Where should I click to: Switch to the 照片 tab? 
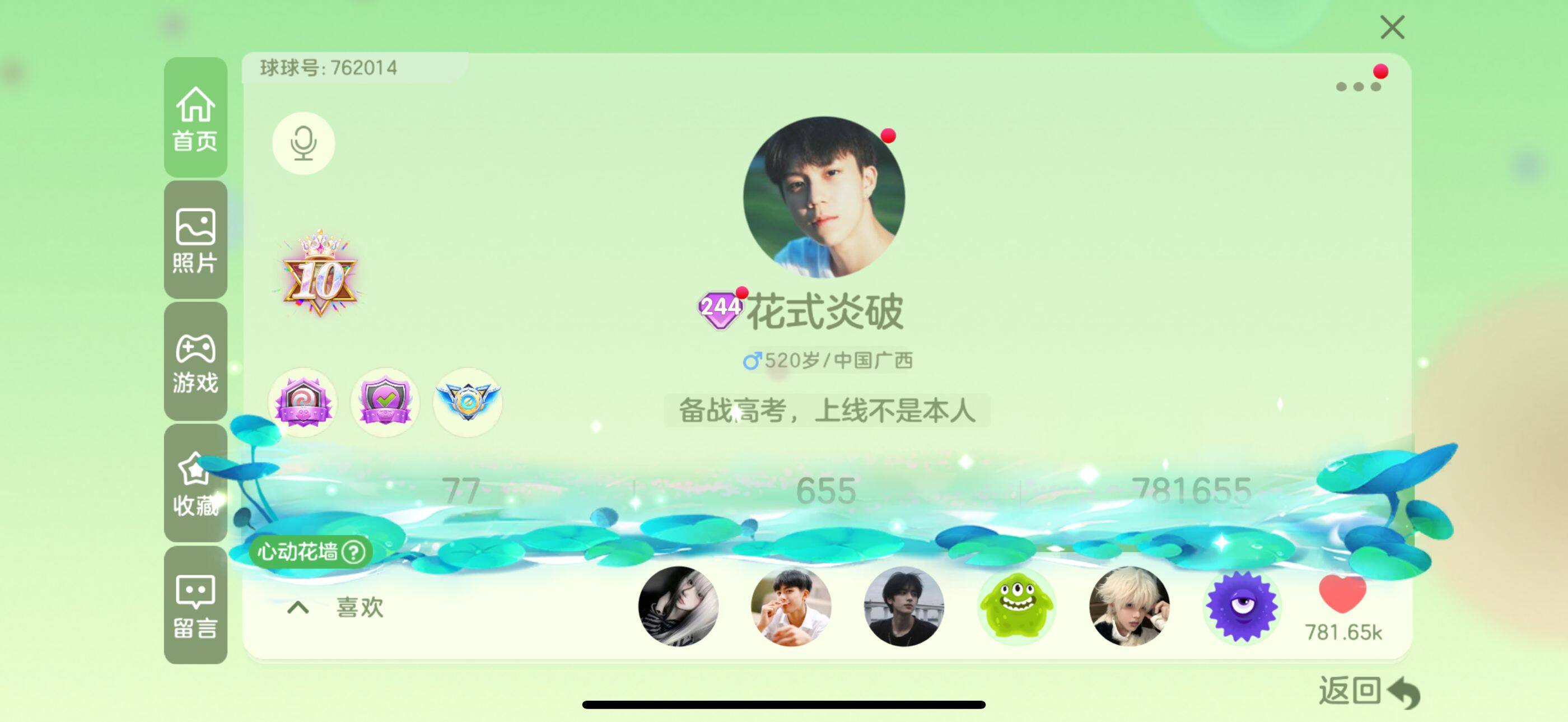click(x=195, y=240)
